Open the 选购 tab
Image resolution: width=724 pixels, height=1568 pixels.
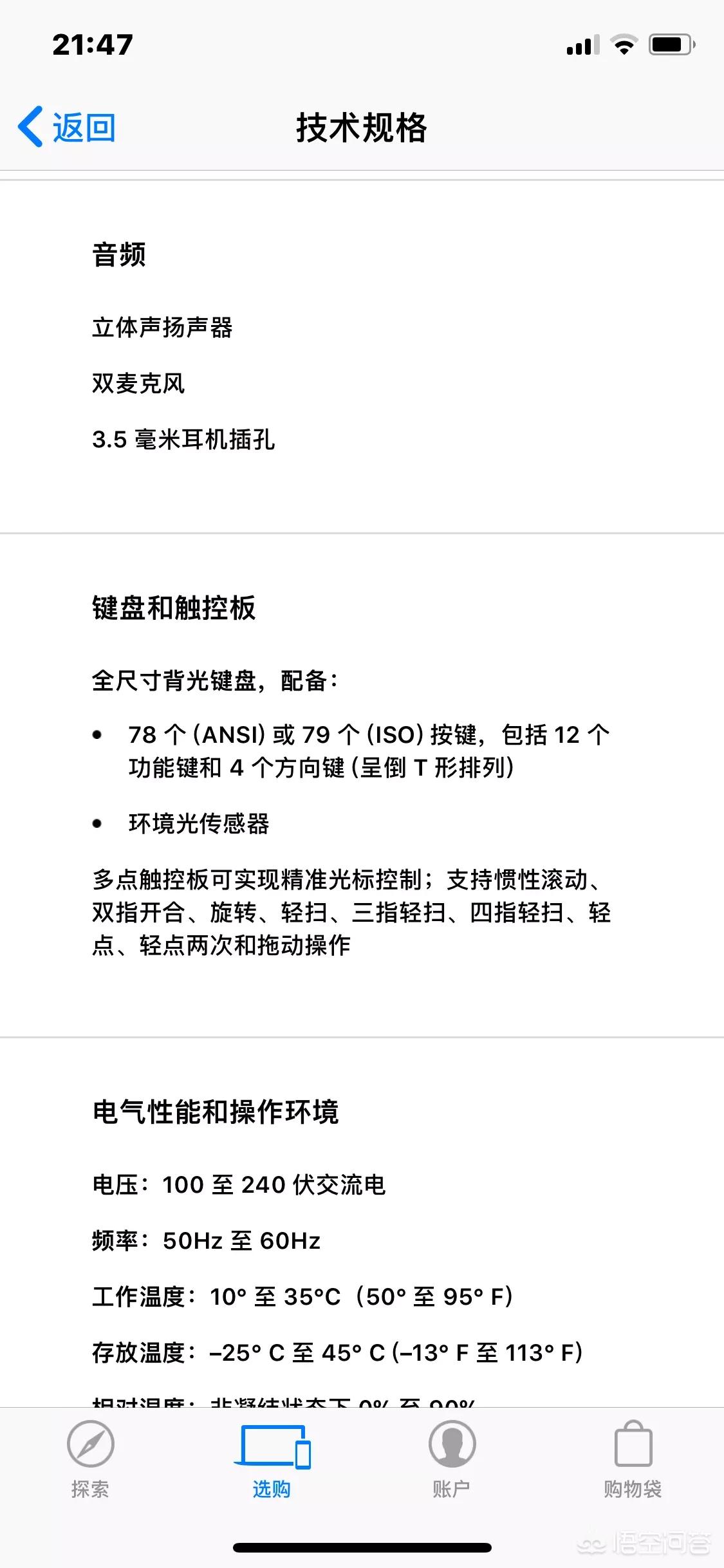[x=272, y=1459]
